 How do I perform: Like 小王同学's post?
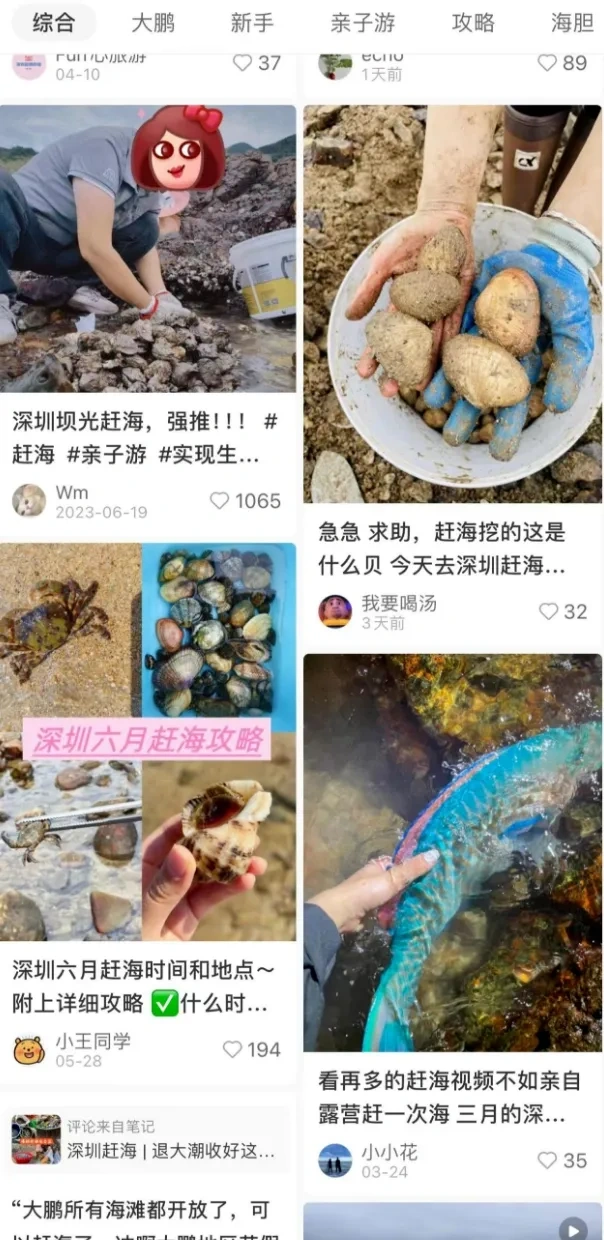click(x=232, y=1049)
